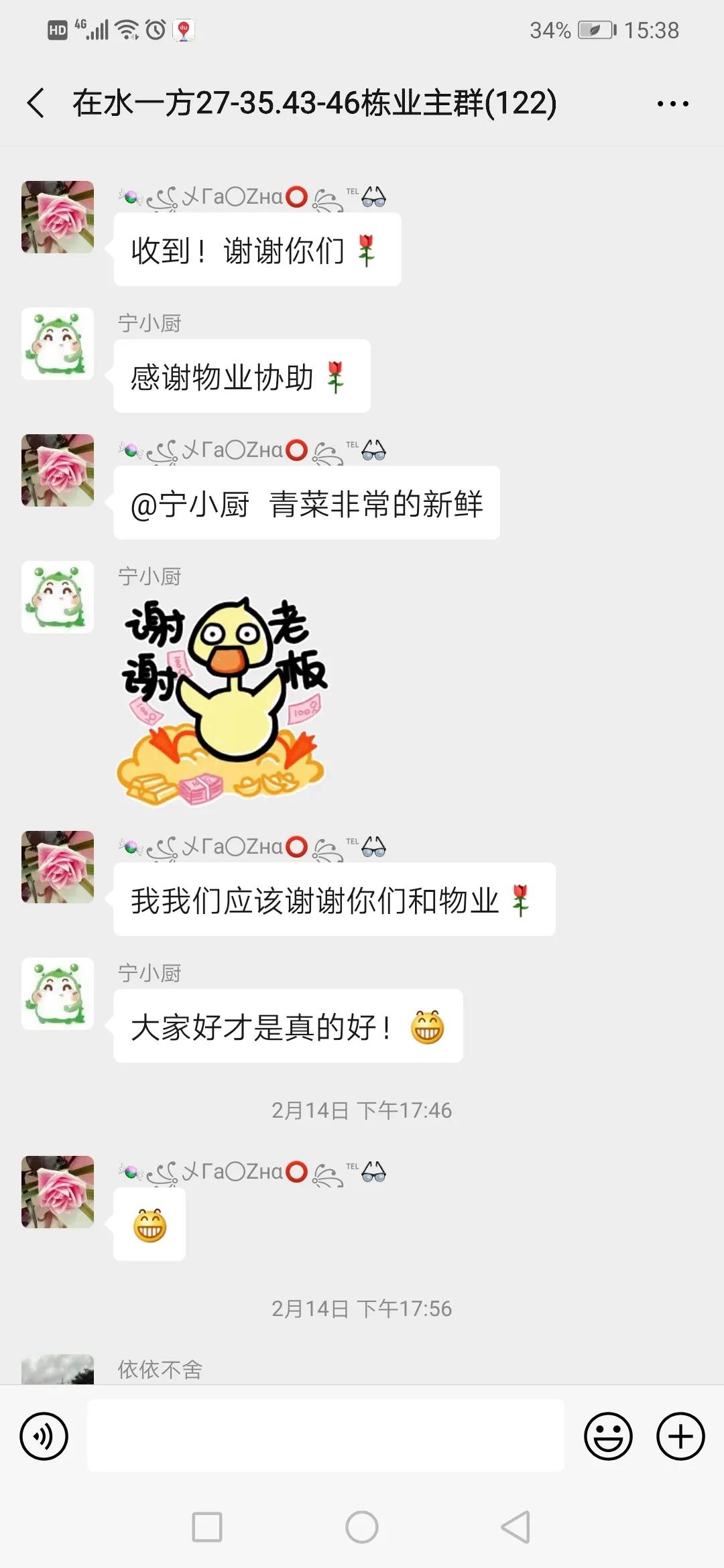724x1568 pixels.
Task: Tap 宁小厨's avatar beside 感谢物业协助
Action: pos(58,344)
